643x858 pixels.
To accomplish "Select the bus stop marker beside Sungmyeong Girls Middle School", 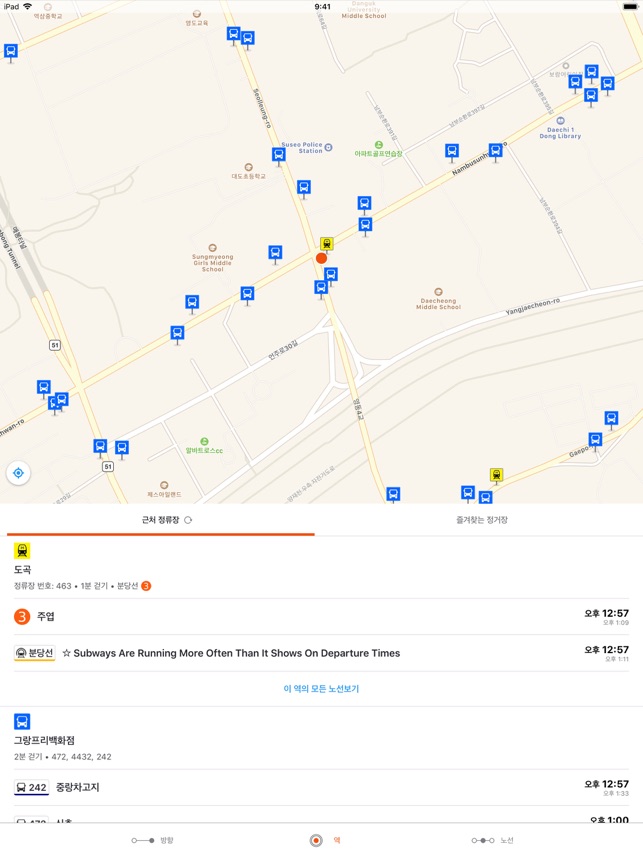I will pyautogui.click(x=275, y=253).
